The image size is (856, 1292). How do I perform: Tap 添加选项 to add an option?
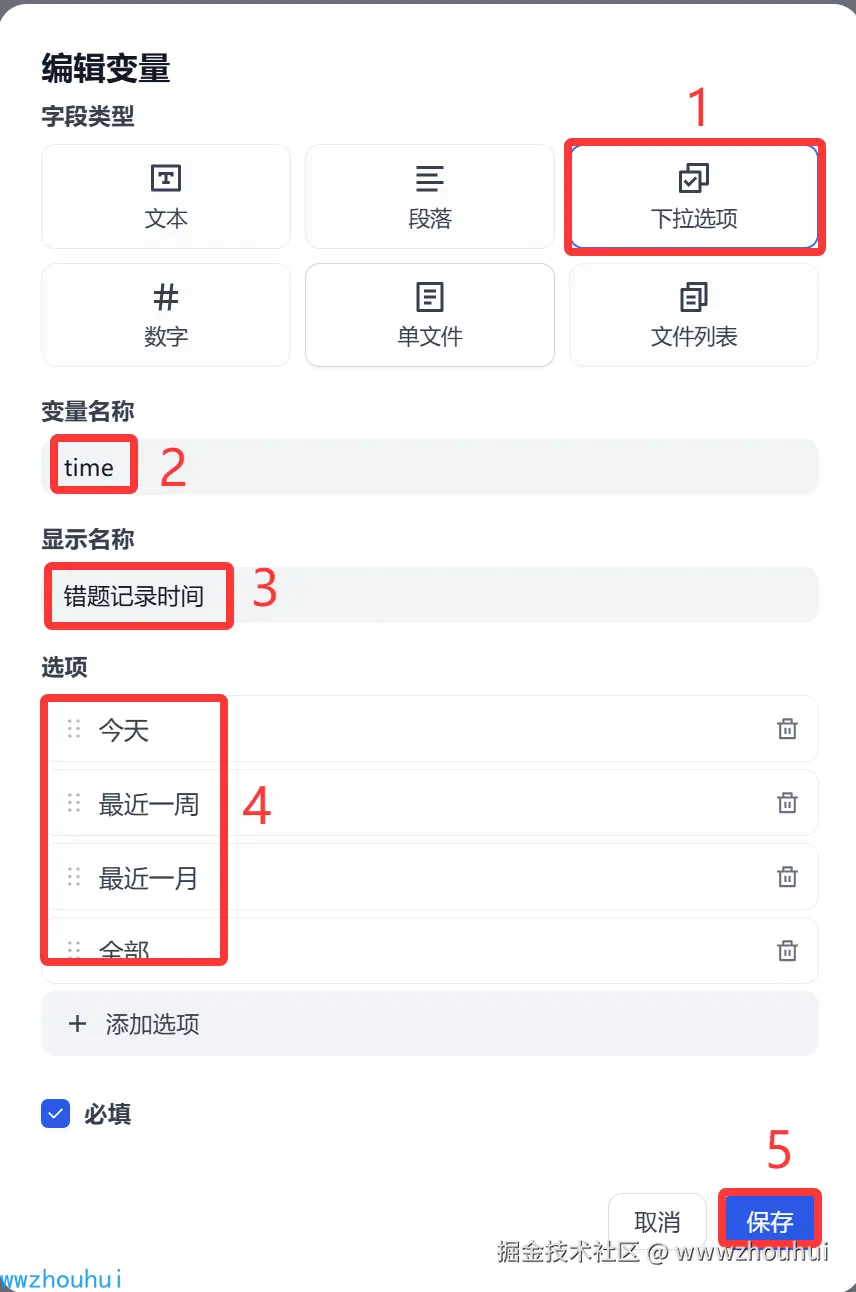click(x=430, y=1024)
